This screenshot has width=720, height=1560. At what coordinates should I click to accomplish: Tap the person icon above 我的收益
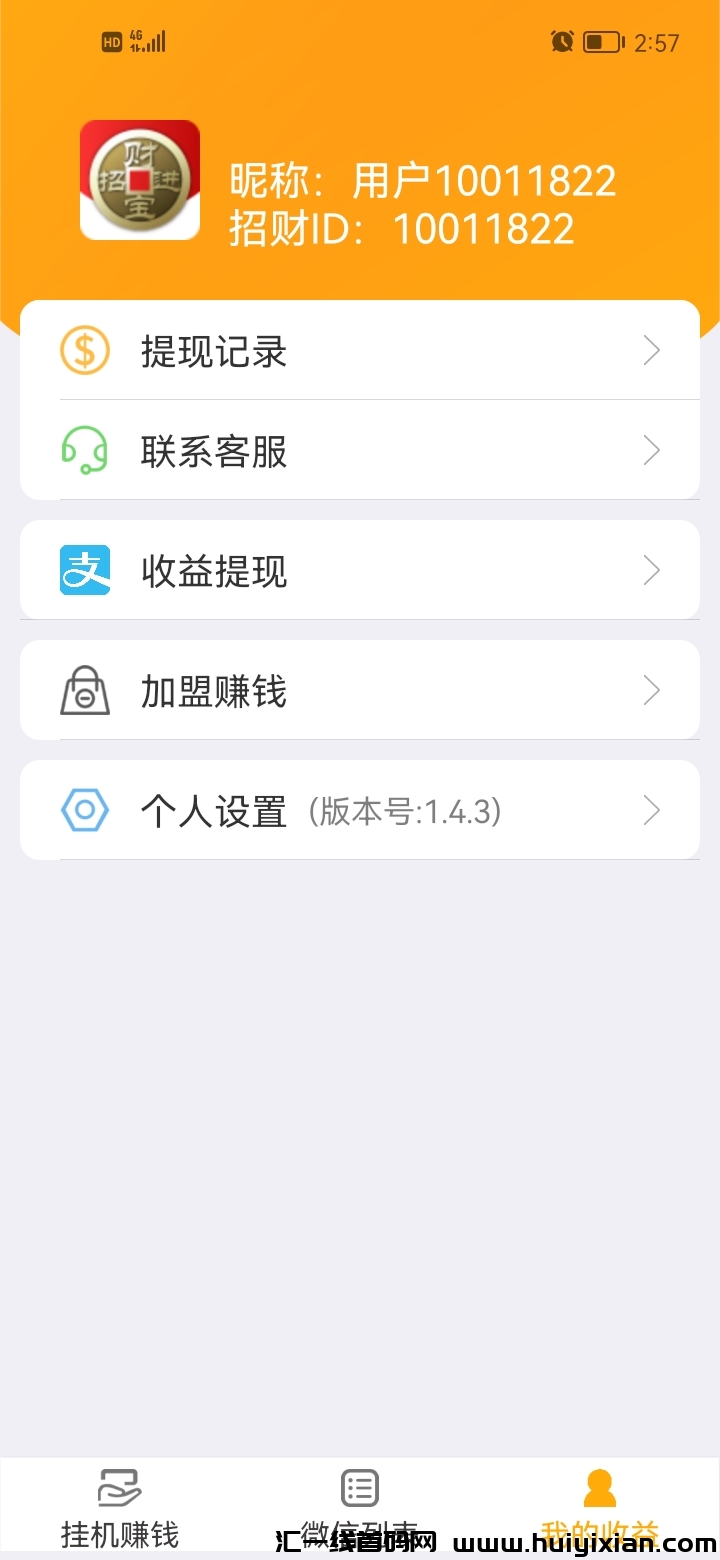tap(599, 1488)
